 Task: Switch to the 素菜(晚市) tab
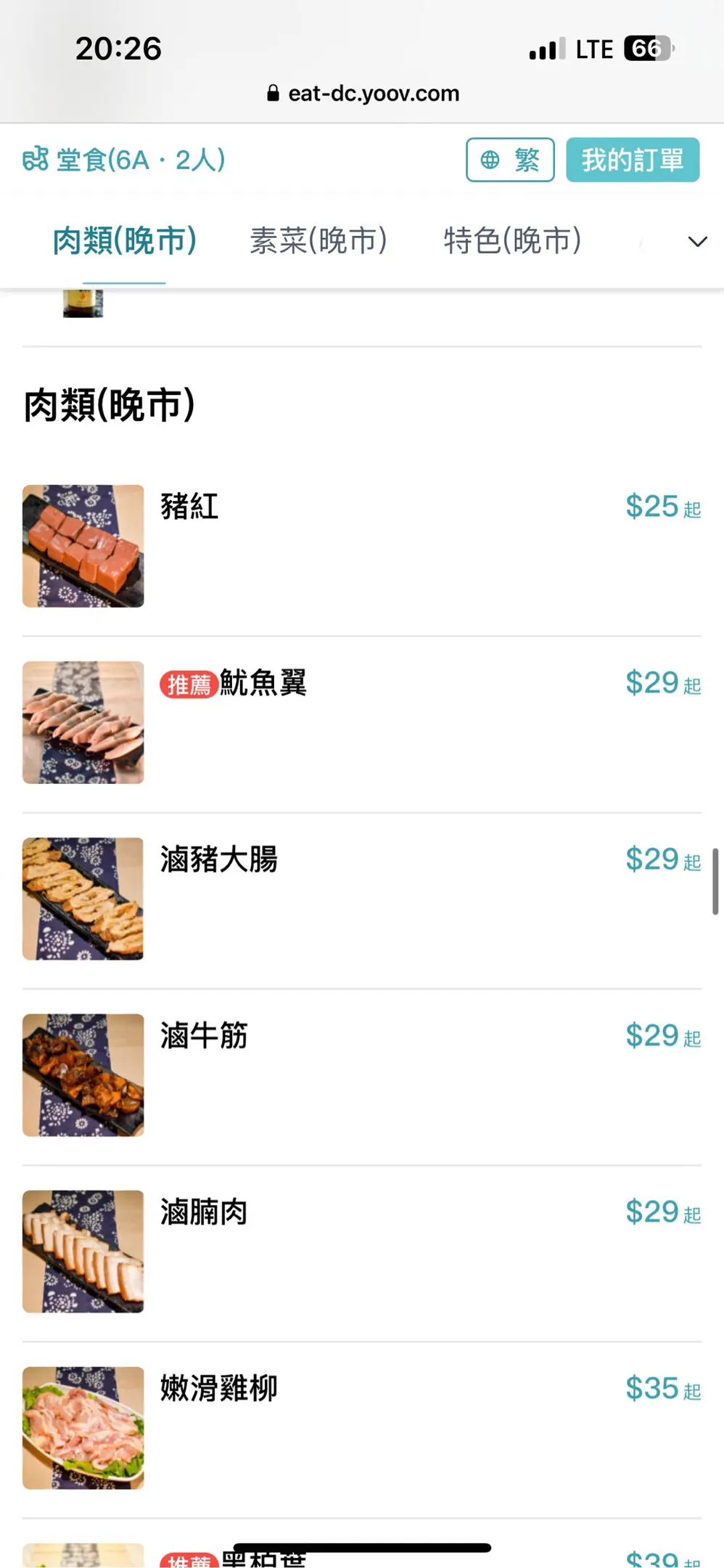coord(318,241)
